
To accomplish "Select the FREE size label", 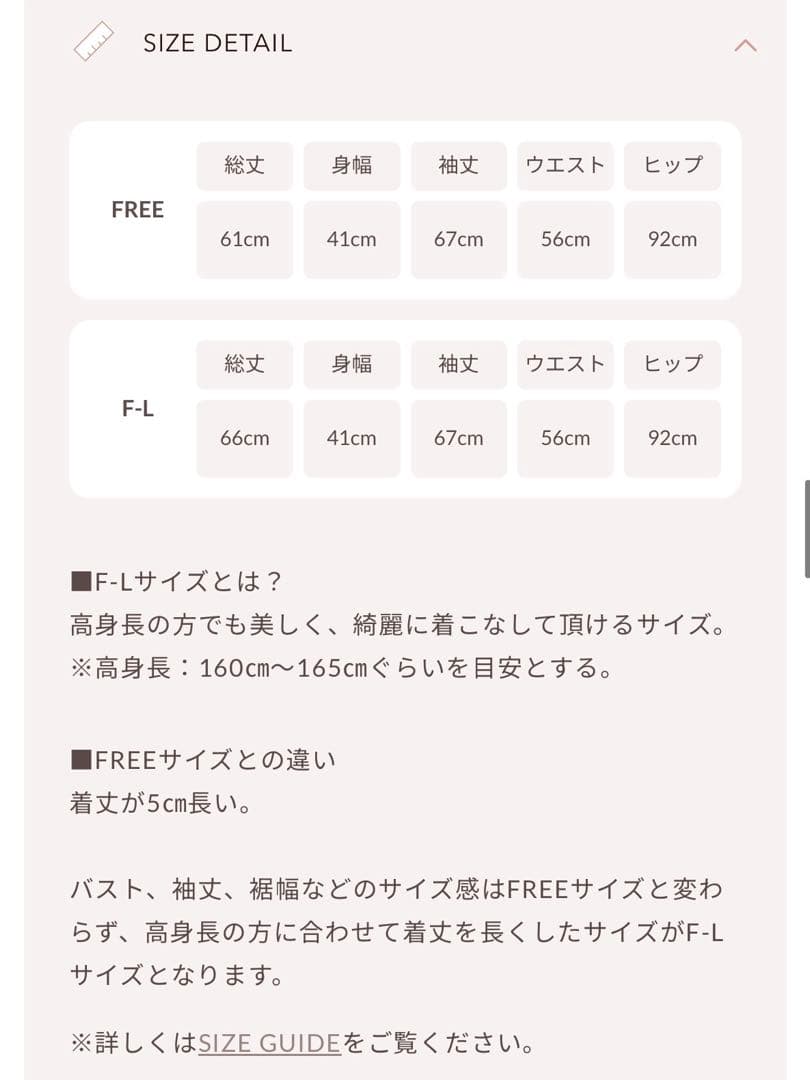I will pyautogui.click(x=137, y=210).
